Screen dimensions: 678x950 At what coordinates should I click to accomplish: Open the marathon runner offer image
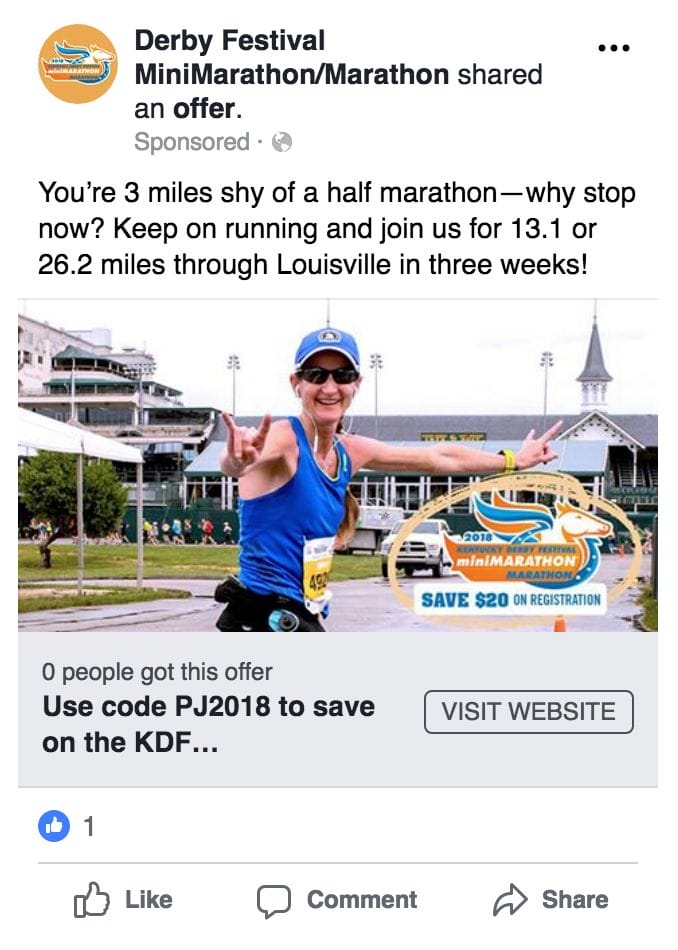(338, 465)
